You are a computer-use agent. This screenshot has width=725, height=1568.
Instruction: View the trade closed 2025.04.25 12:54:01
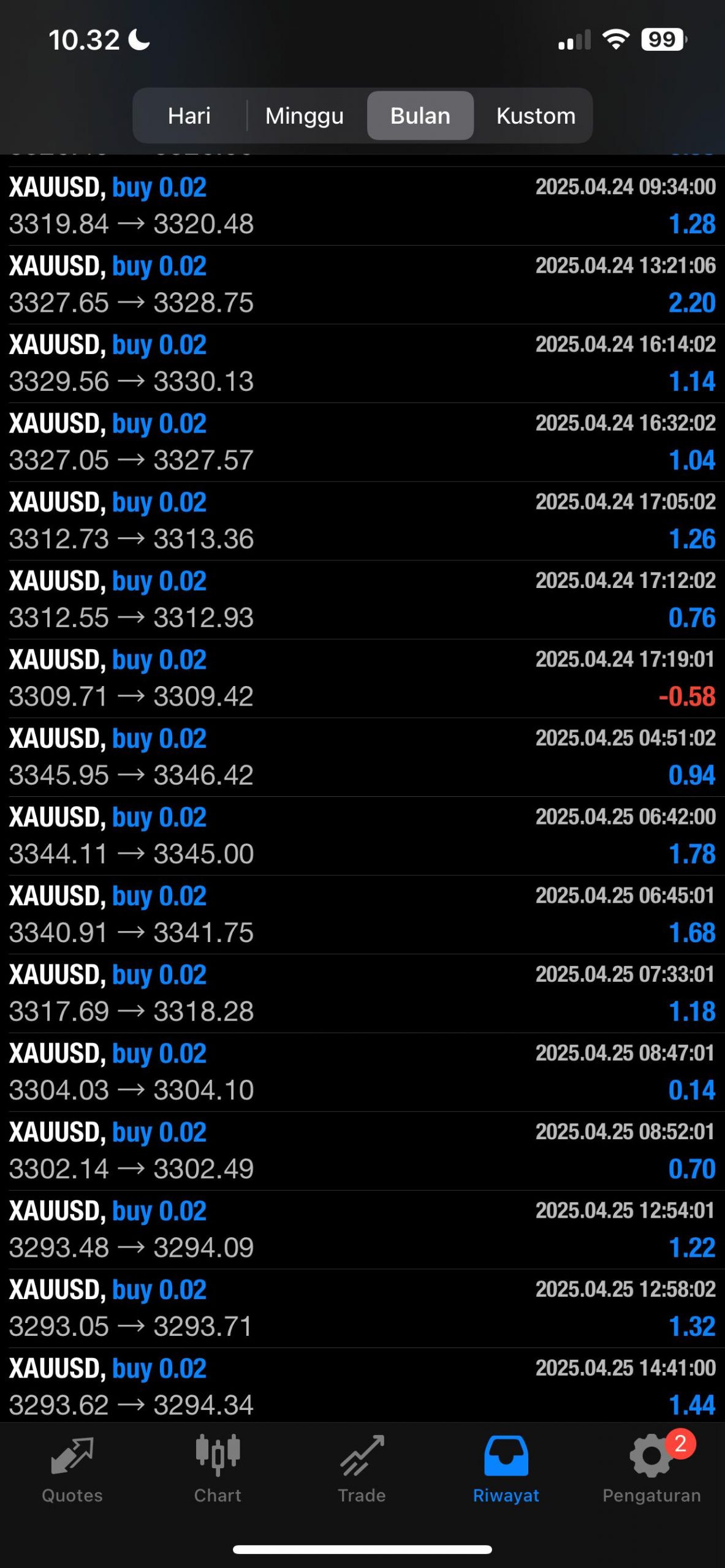(x=362, y=1230)
